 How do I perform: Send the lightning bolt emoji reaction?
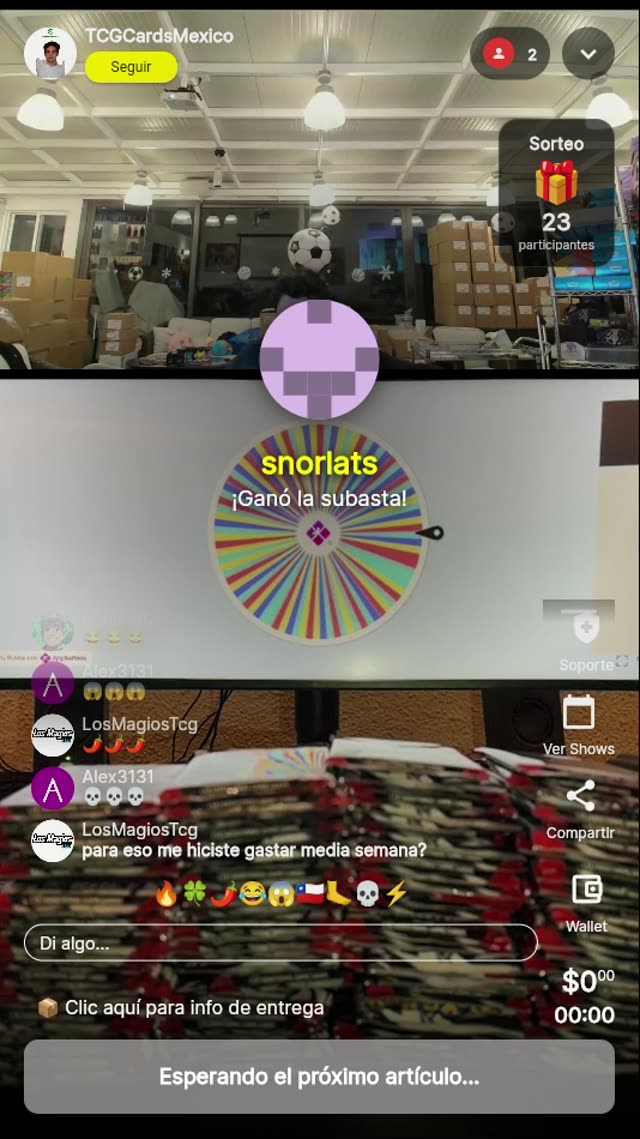click(397, 894)
